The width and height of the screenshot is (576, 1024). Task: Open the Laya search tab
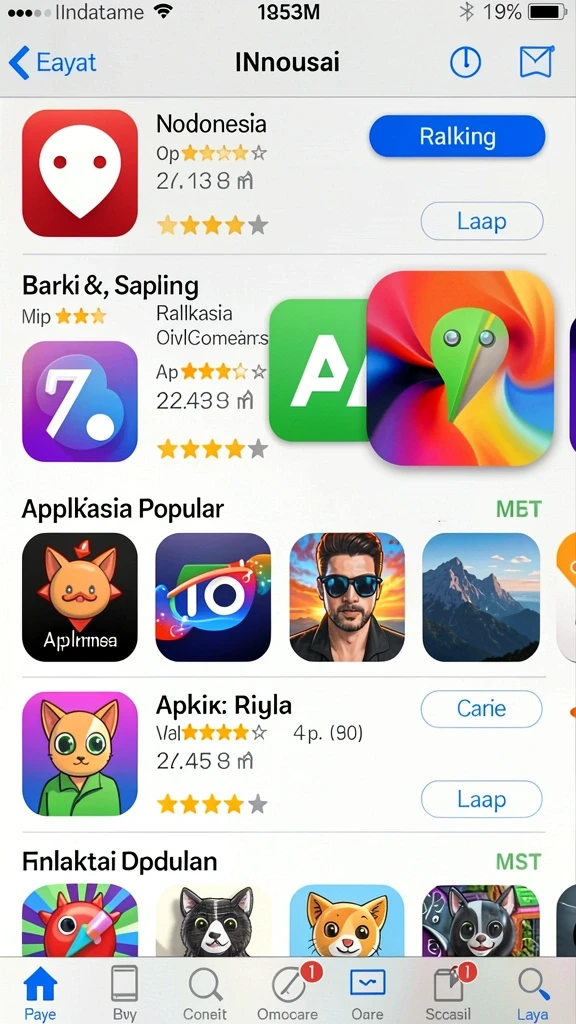pos(532,992)
